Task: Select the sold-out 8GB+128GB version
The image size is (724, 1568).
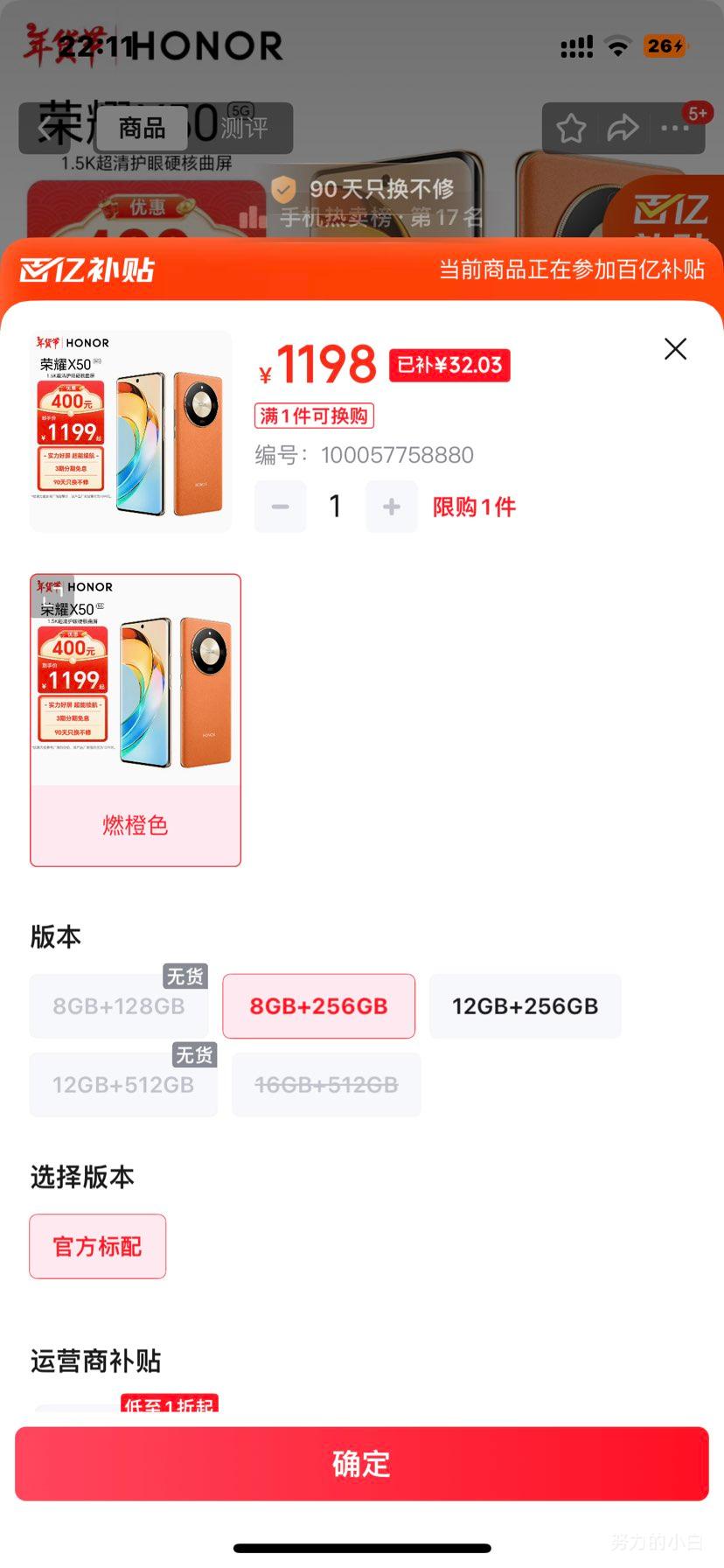Action: (119, 1005)
